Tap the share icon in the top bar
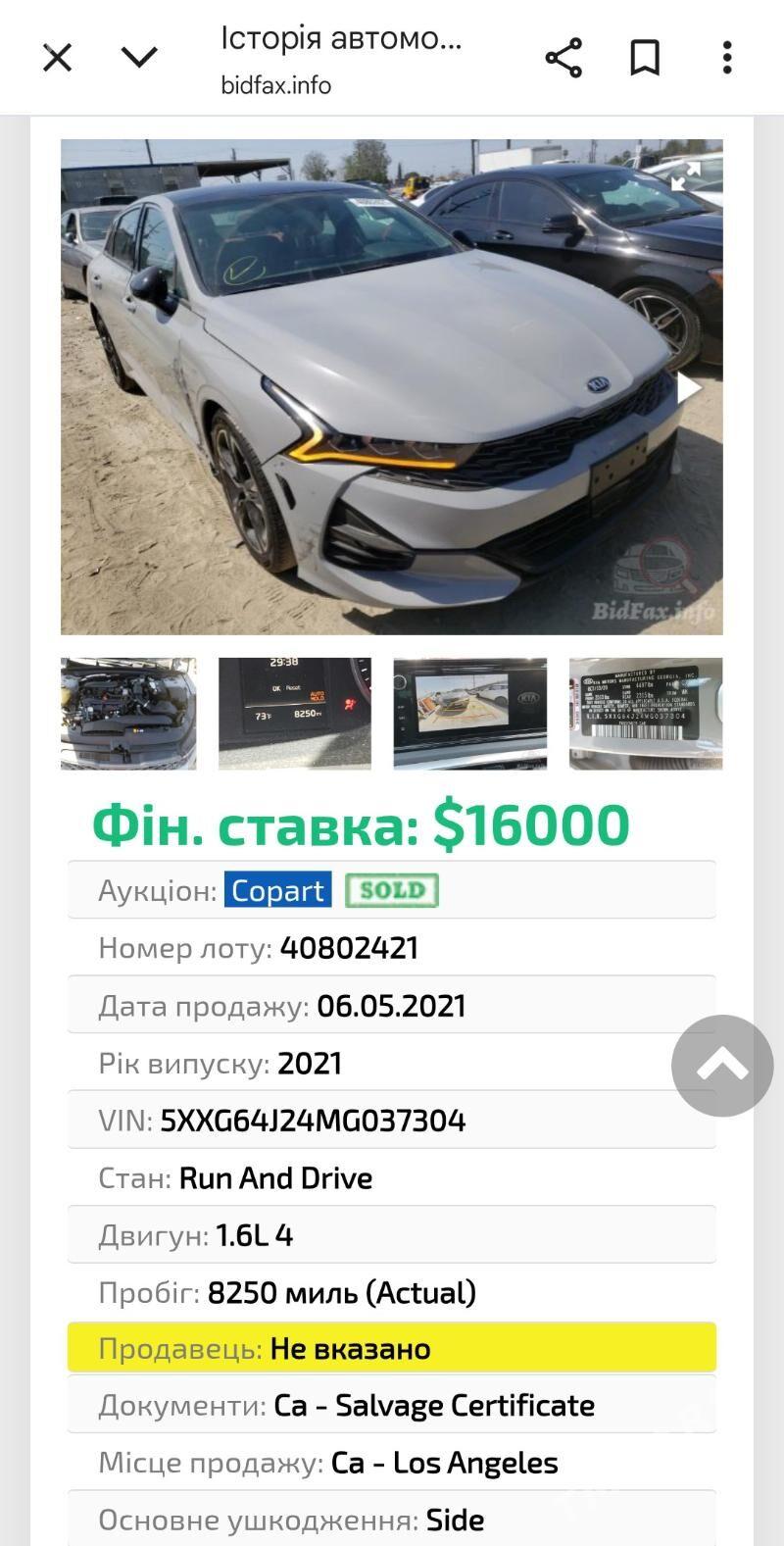The image size is (784, 1546). (564, 57)
